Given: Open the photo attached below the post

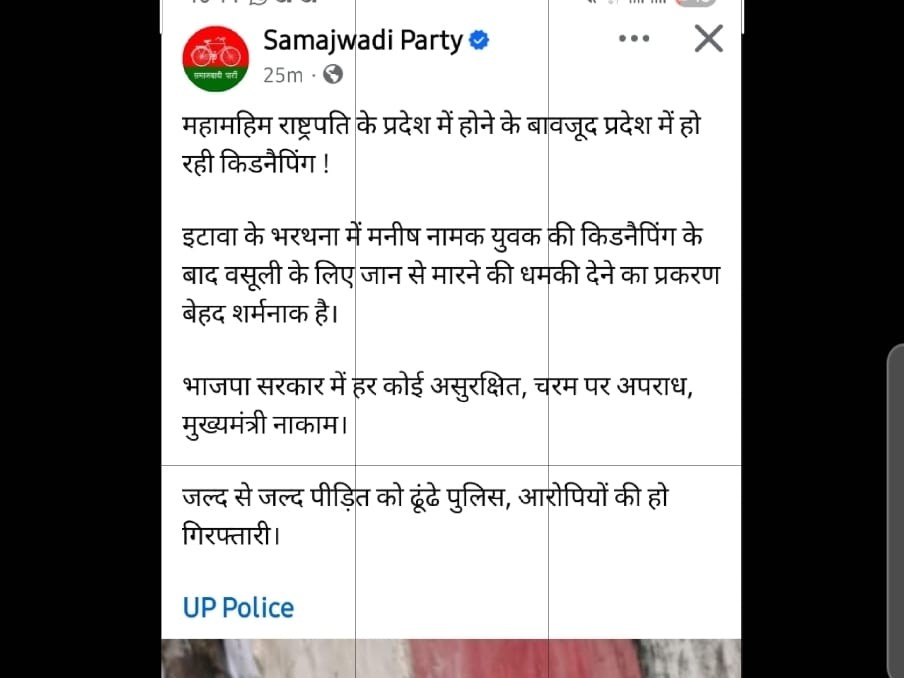Looking at the screenshot, I should [450, 658].
